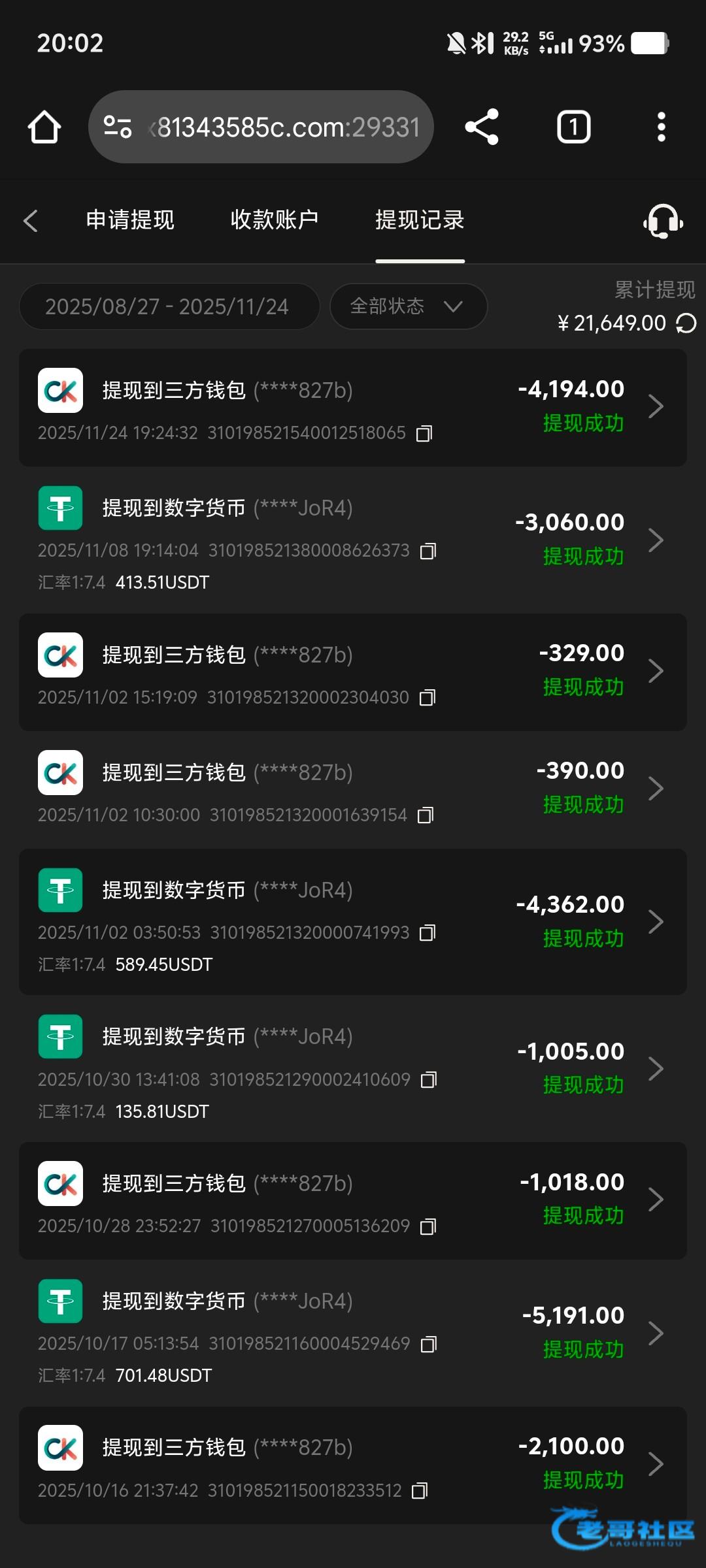Refresh the 累计提现 total amount
The height and width of the screenshot is (1568, 706).
point(686,323)
